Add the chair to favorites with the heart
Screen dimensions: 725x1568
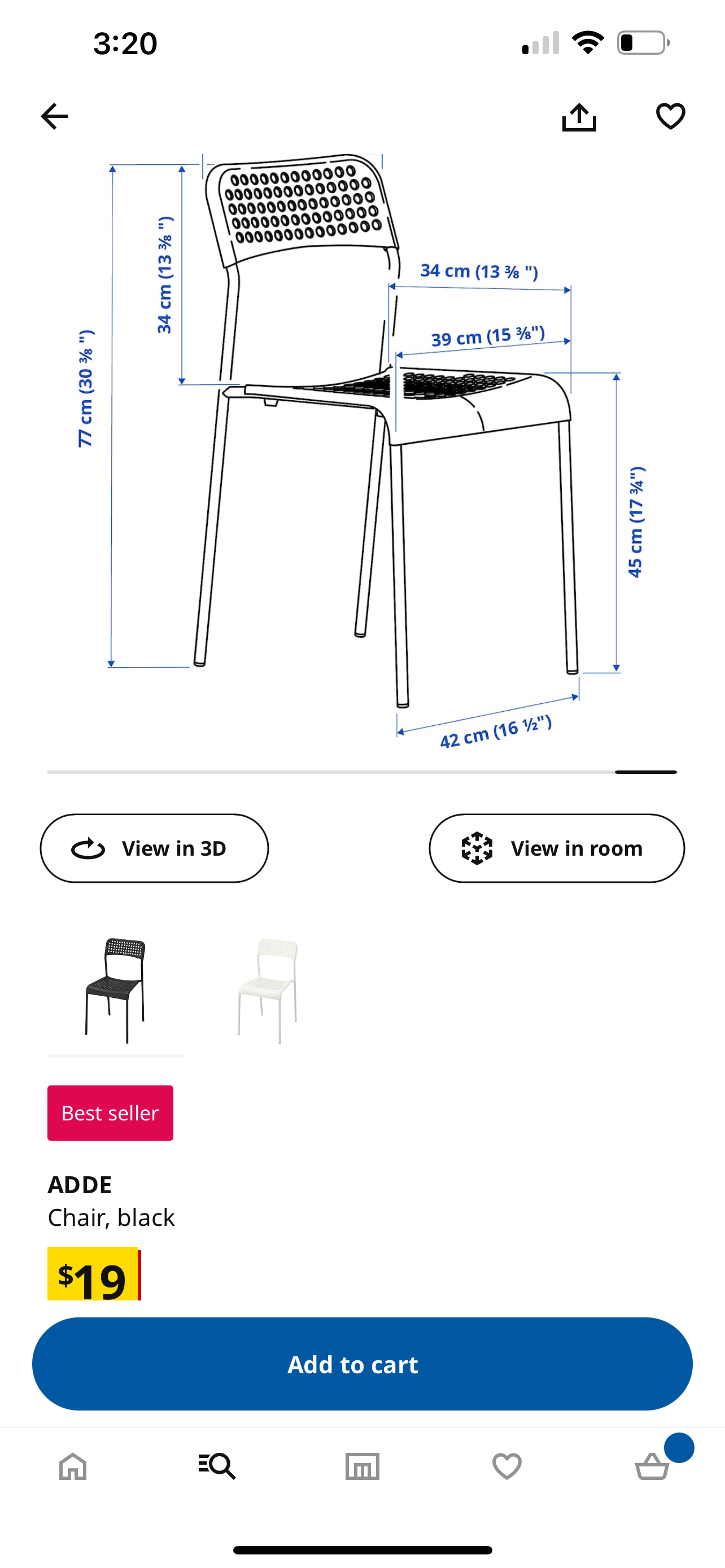coord(670,116)
